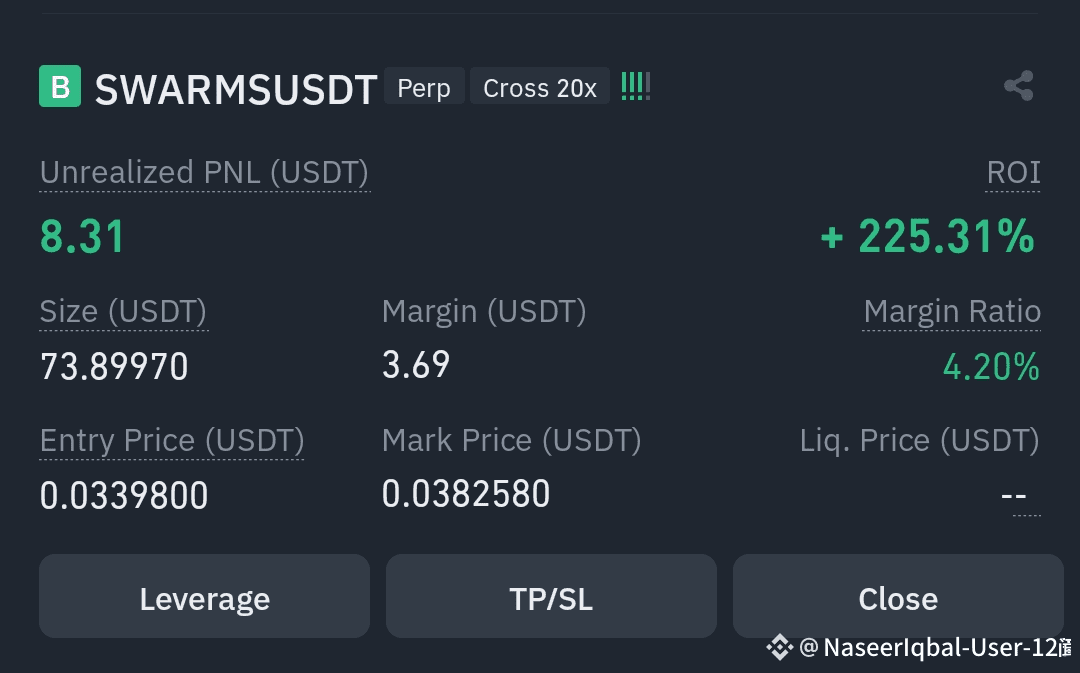Close the SWARMSUSDT position
The image size is (1080, 673).
(897, 598)
